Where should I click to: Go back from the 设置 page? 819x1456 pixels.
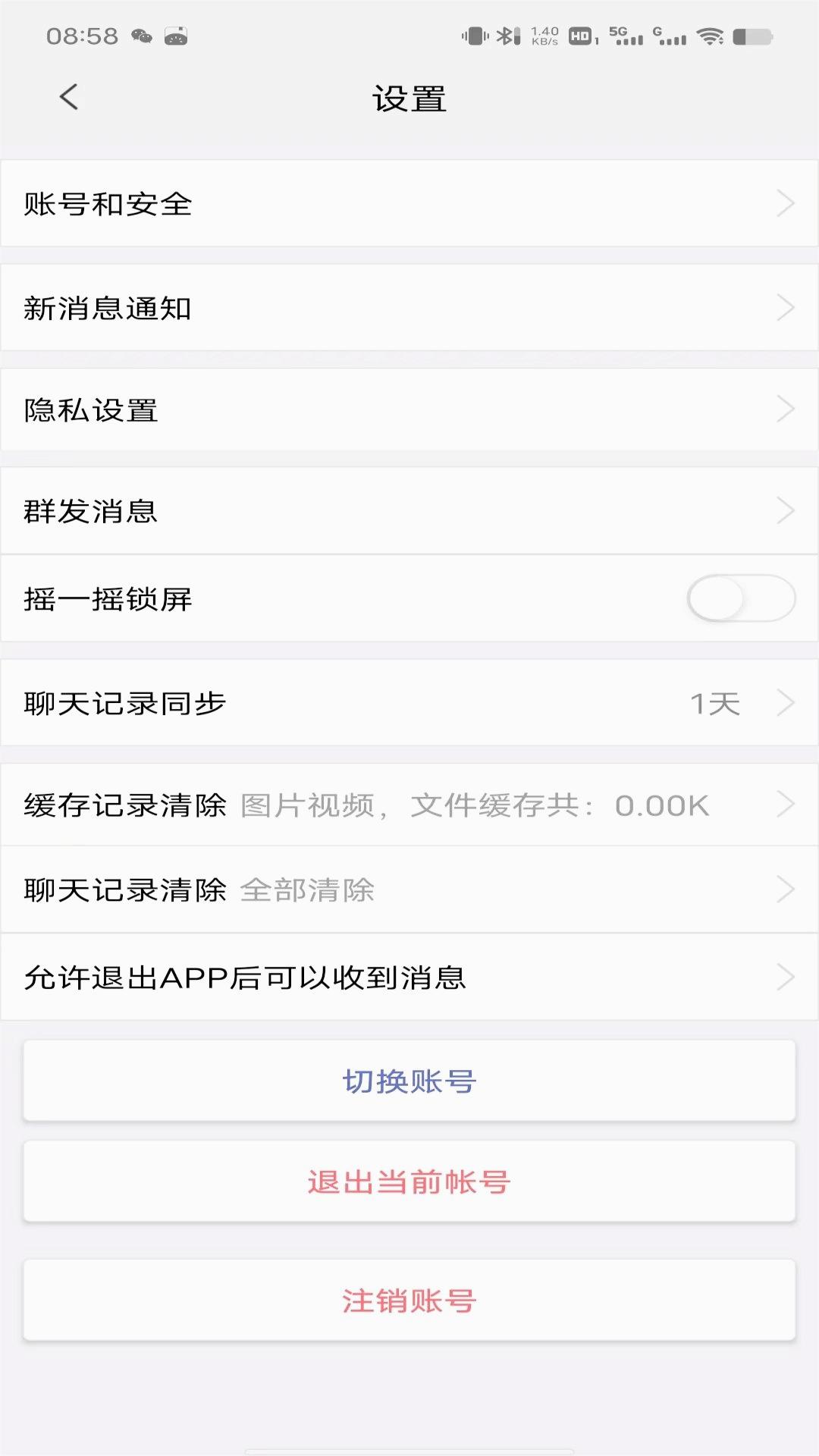tap(69, 97)
